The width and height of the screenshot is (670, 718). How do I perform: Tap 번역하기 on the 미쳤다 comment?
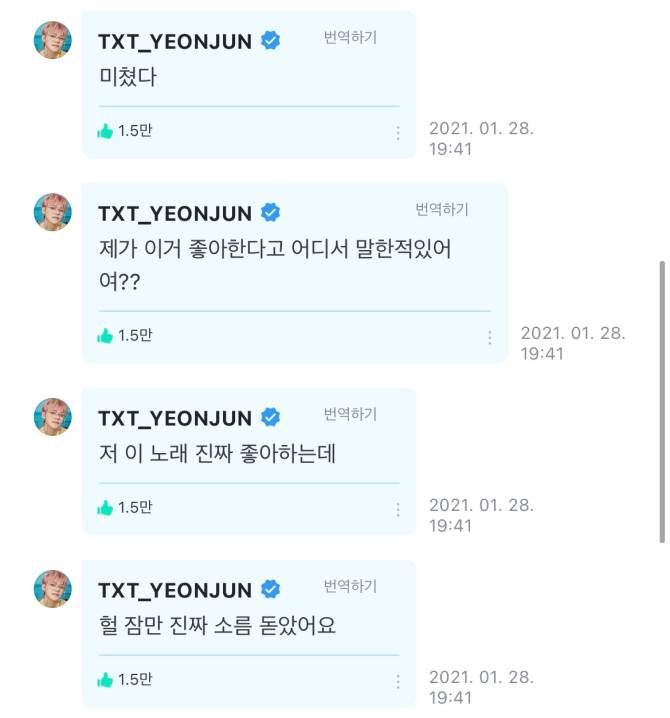tap(350, 38)
